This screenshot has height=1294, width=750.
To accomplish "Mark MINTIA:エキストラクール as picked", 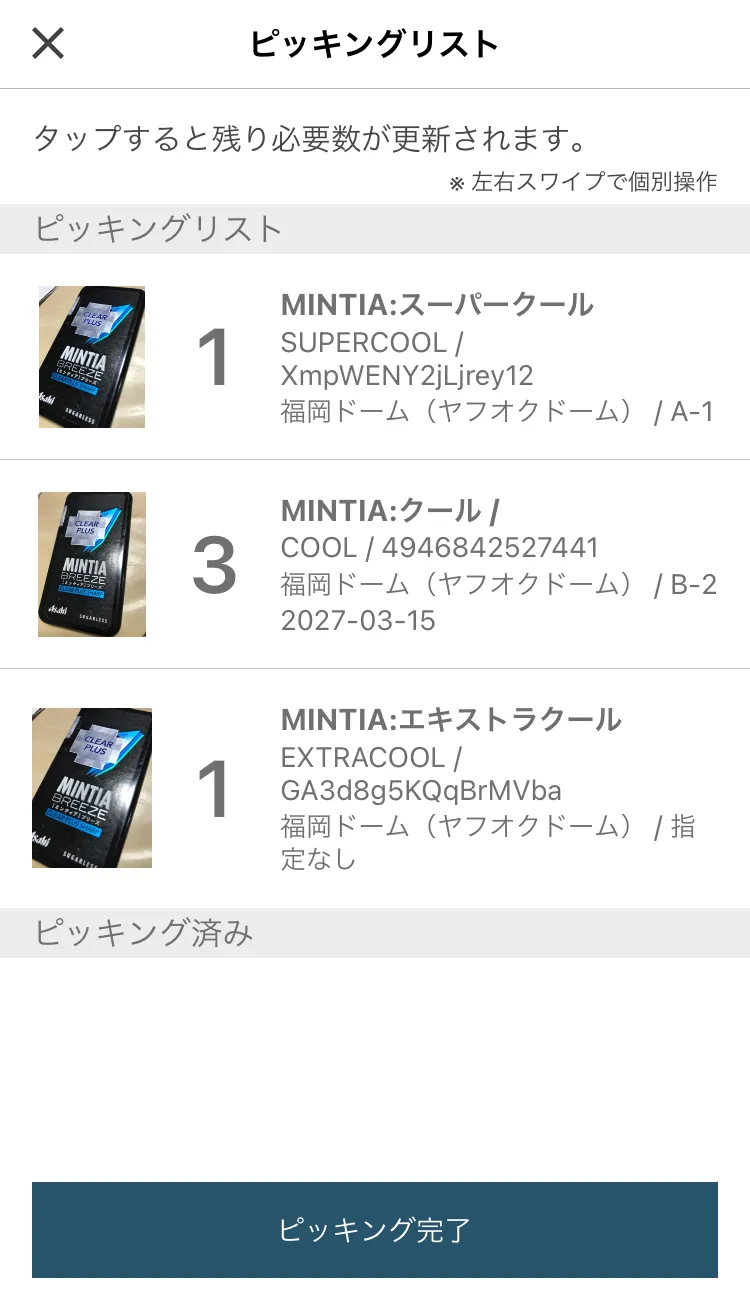I will pos(375,788).
